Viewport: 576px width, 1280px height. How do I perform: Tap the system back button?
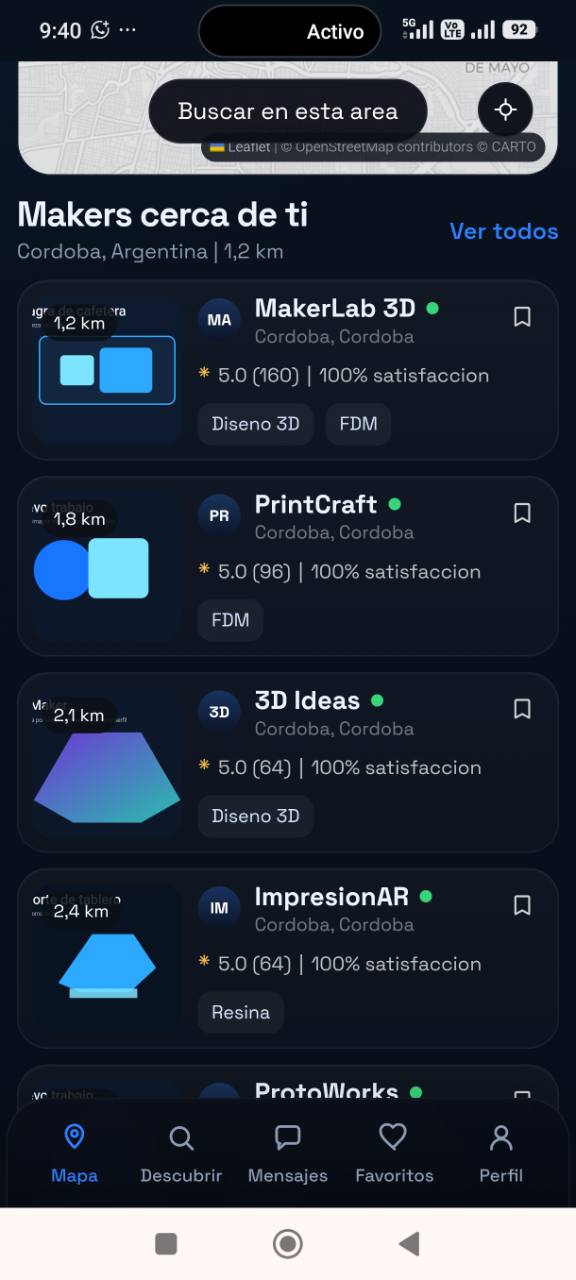408,1243
